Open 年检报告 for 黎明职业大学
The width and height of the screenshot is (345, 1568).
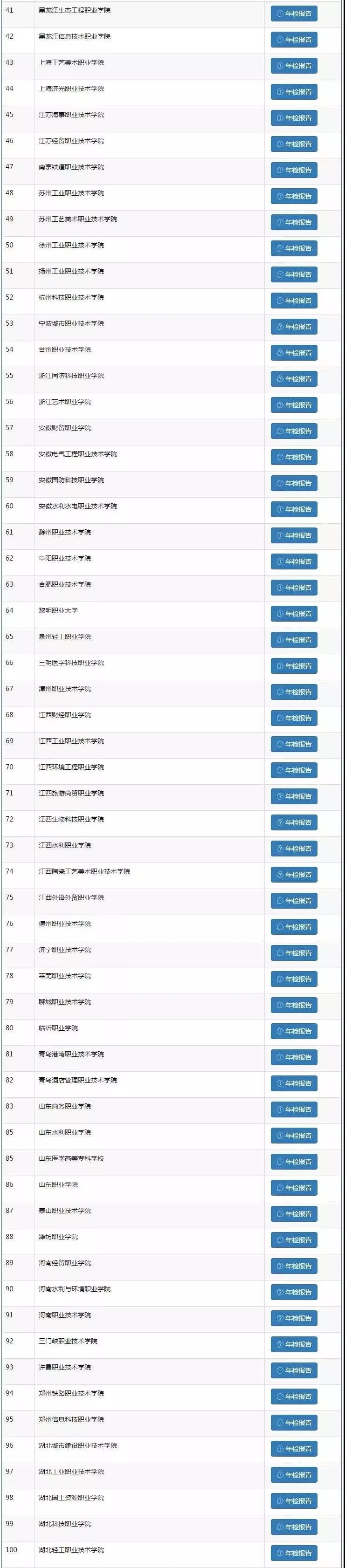pyautogui.click(x=294, y=614)
